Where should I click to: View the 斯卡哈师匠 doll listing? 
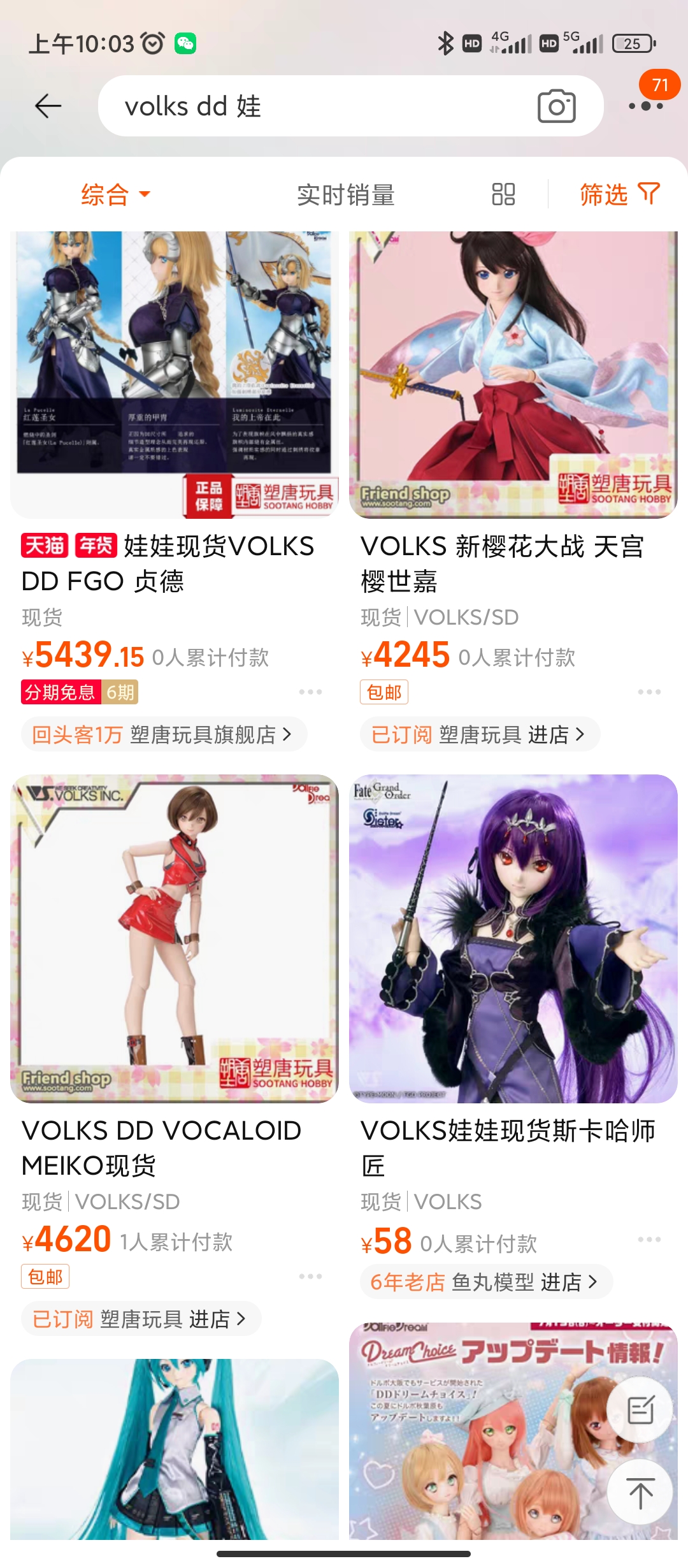[513, 938]
